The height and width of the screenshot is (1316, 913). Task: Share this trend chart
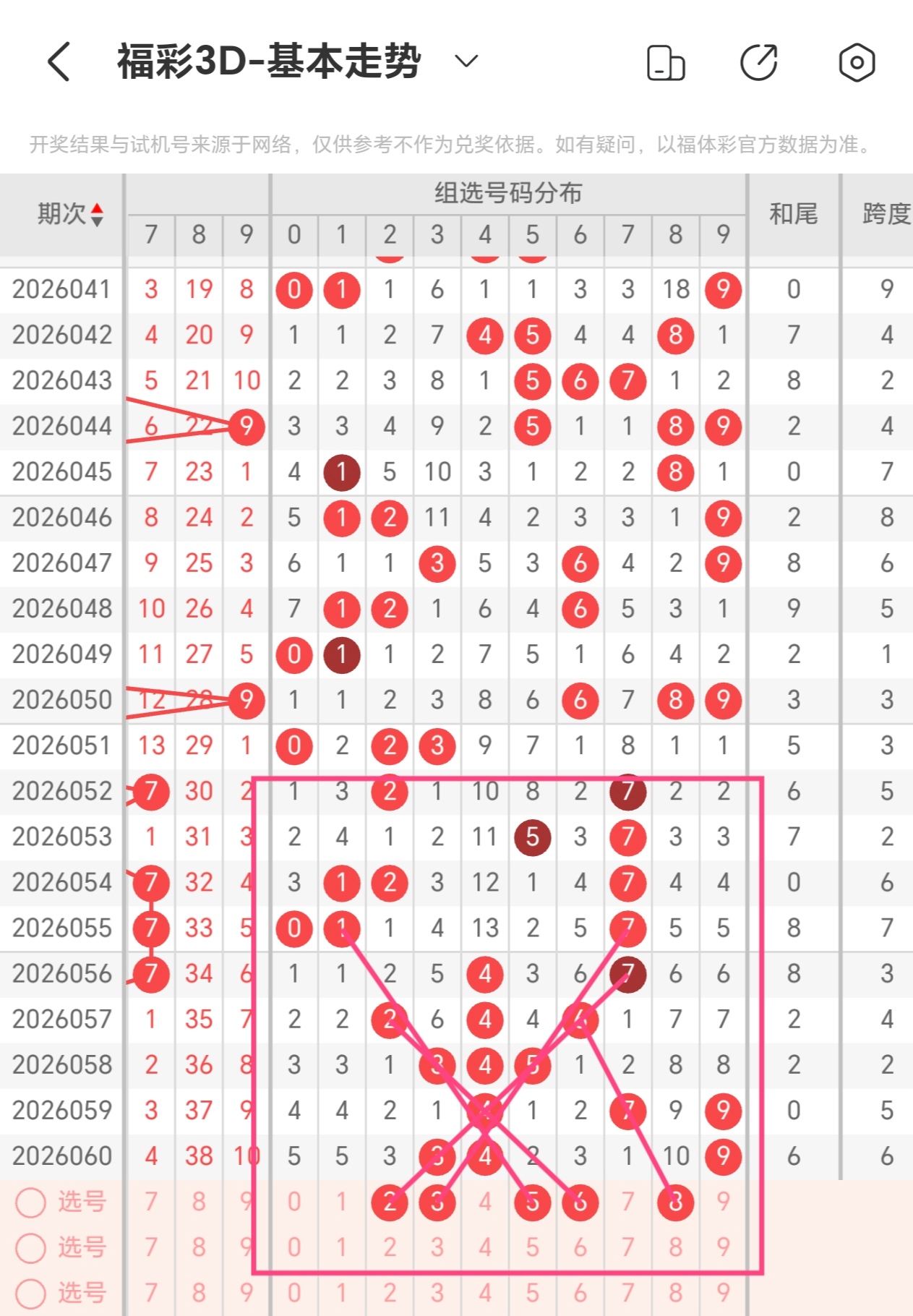pyautogui.click(x=759, y=63)
